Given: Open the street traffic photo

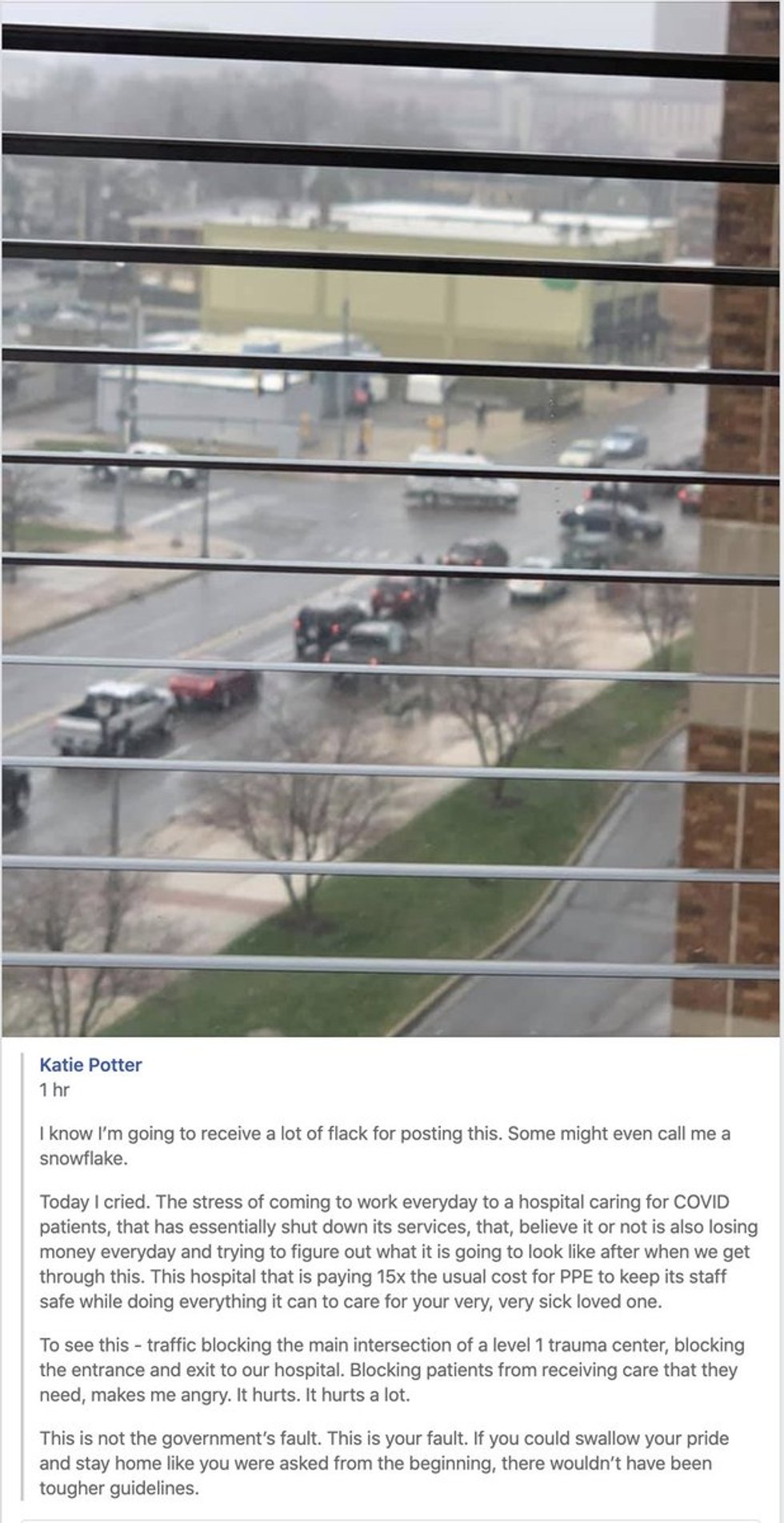Looking at the screenshot, I should click(390, 520).
